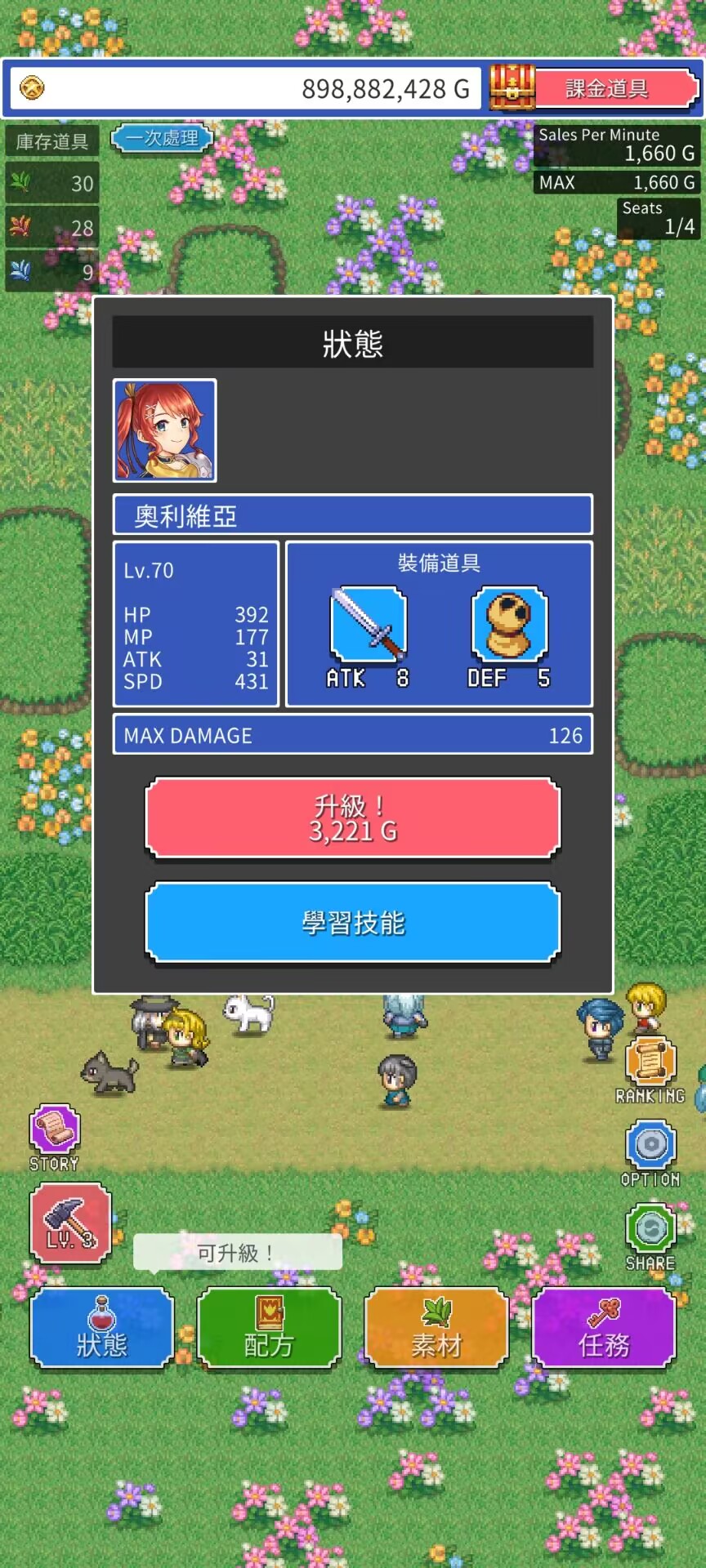Screen dimensions: 706x1568
Task: Tap the 一次處理 batch button
Action: [162, 138]
